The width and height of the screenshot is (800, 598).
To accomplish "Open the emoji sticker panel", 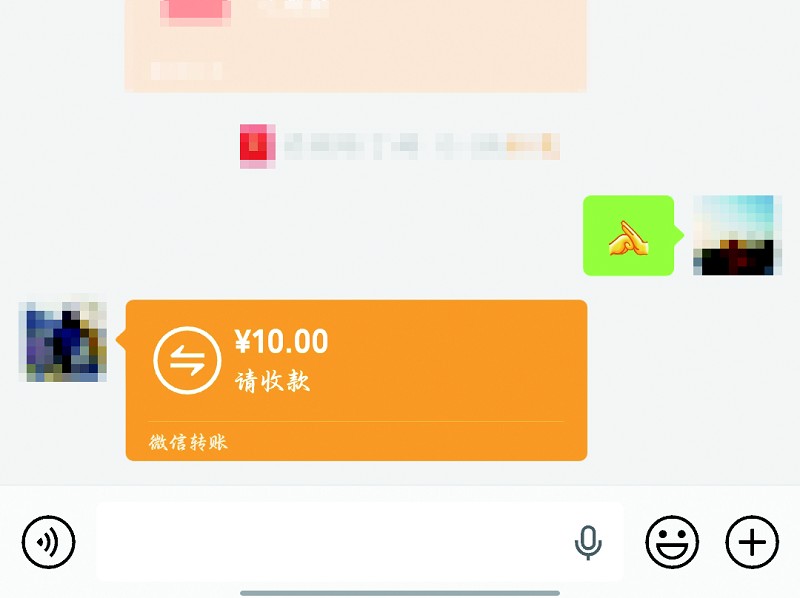I will click(x=672, y=543).
